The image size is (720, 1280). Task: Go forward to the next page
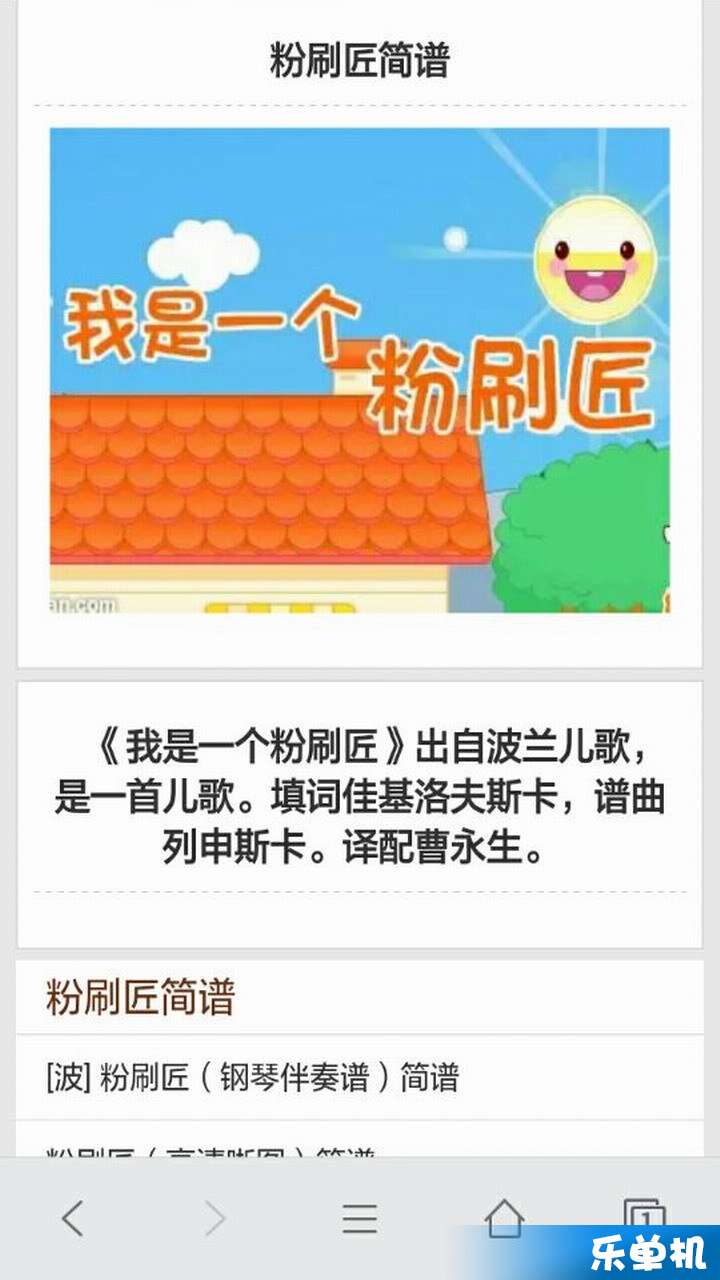(215, 1218)
